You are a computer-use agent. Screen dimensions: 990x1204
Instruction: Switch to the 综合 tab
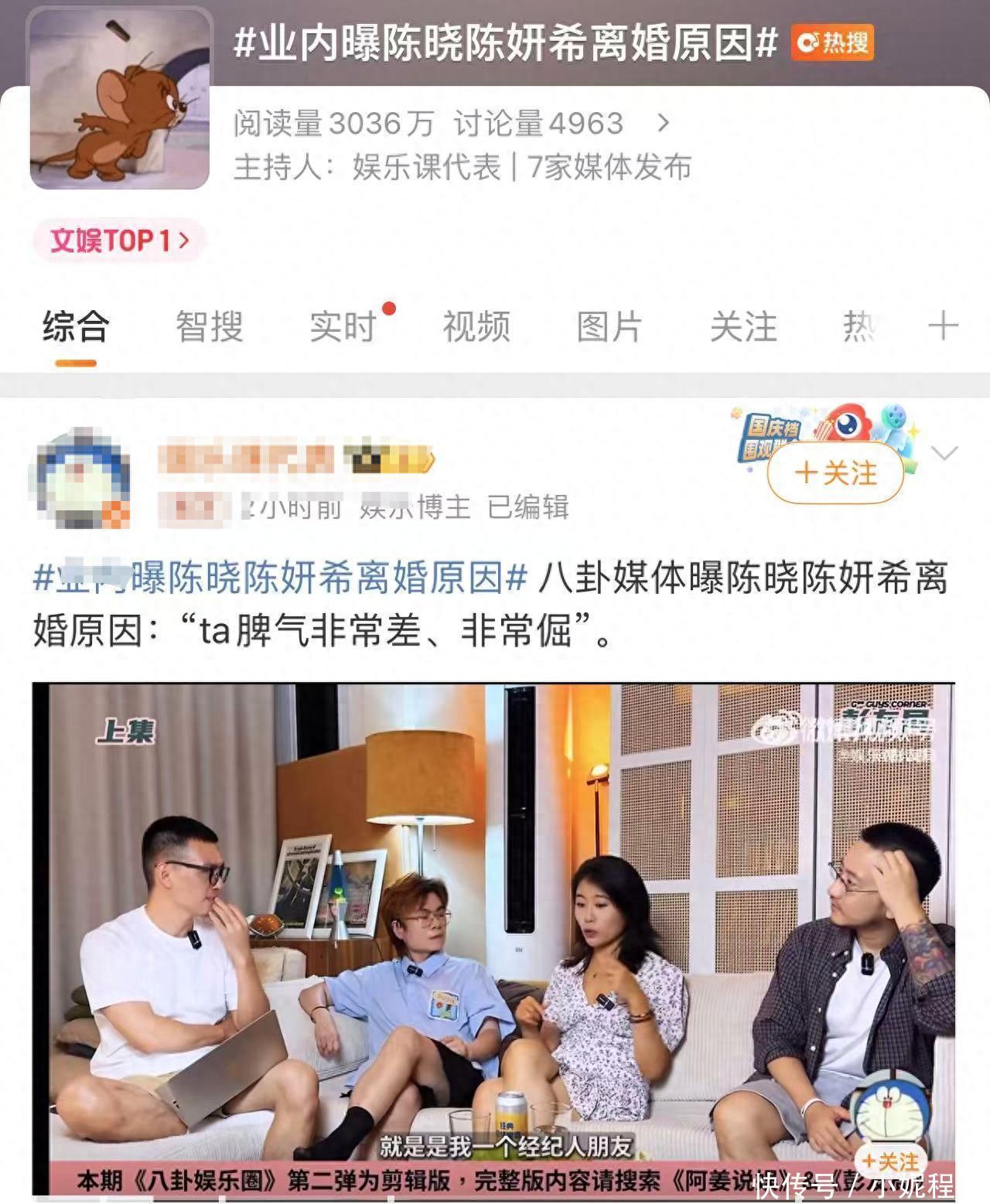75,327
